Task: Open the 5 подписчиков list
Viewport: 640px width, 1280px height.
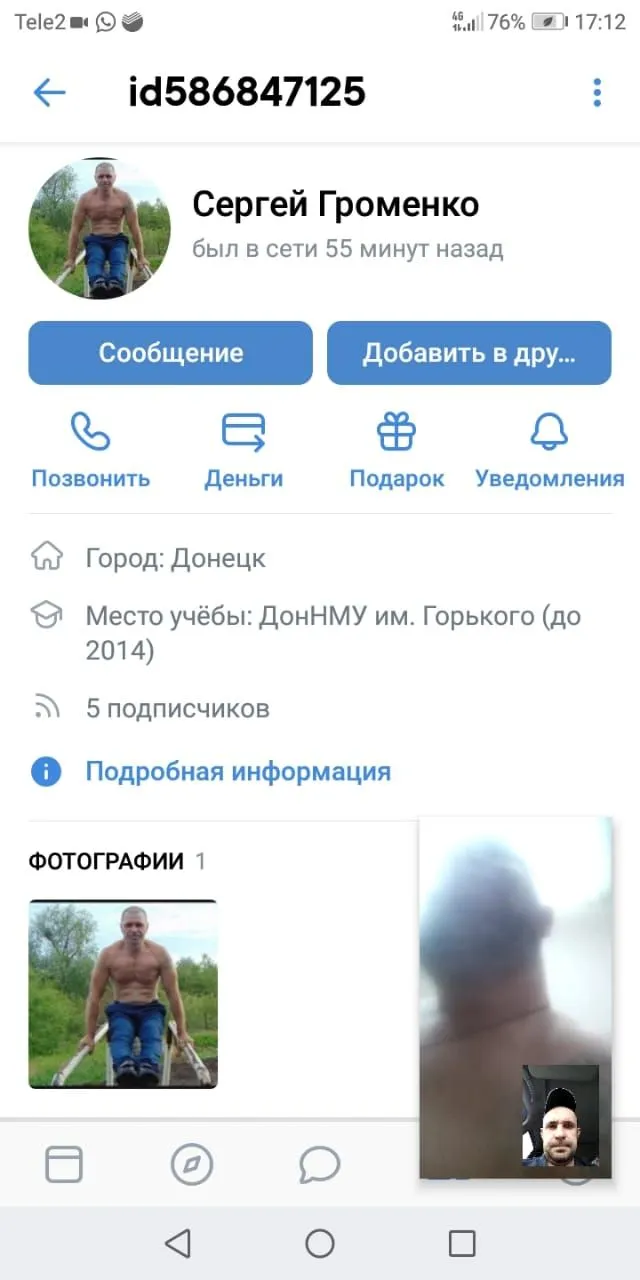Action: 177,709
